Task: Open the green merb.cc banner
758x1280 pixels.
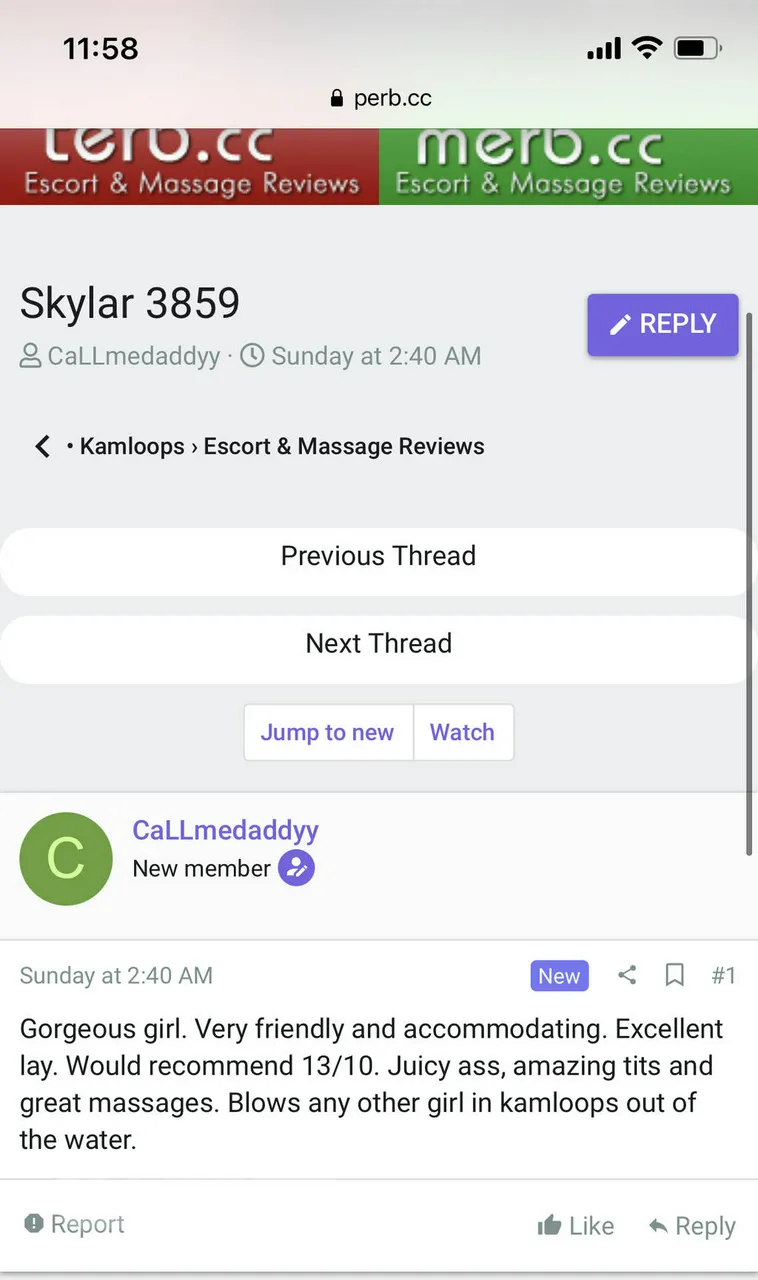Action: pyautogui.click(x=568, y=166)
